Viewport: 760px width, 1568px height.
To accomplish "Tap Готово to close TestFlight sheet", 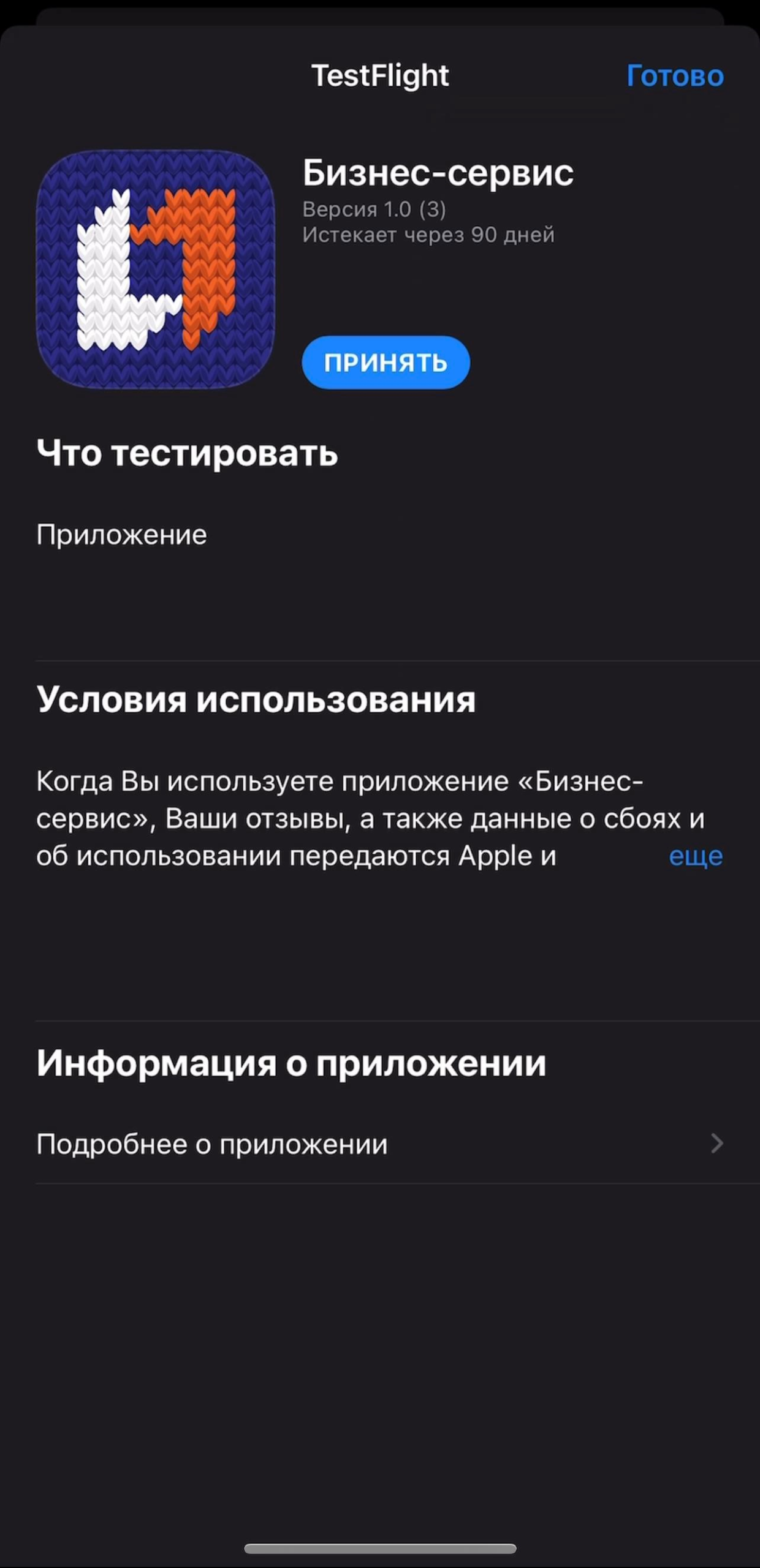I will [x=674, y=76].
